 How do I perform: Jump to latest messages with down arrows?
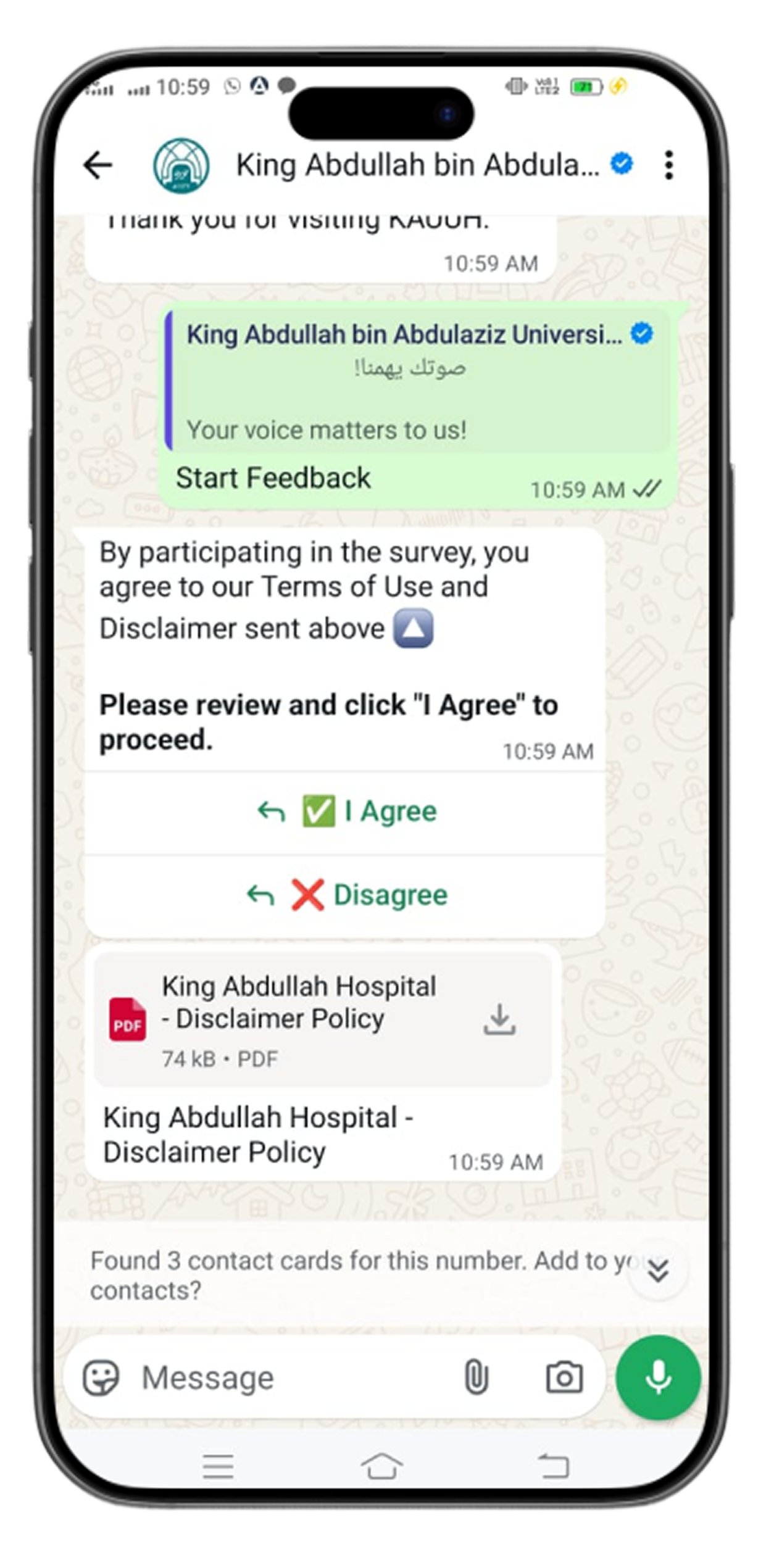658,1271
